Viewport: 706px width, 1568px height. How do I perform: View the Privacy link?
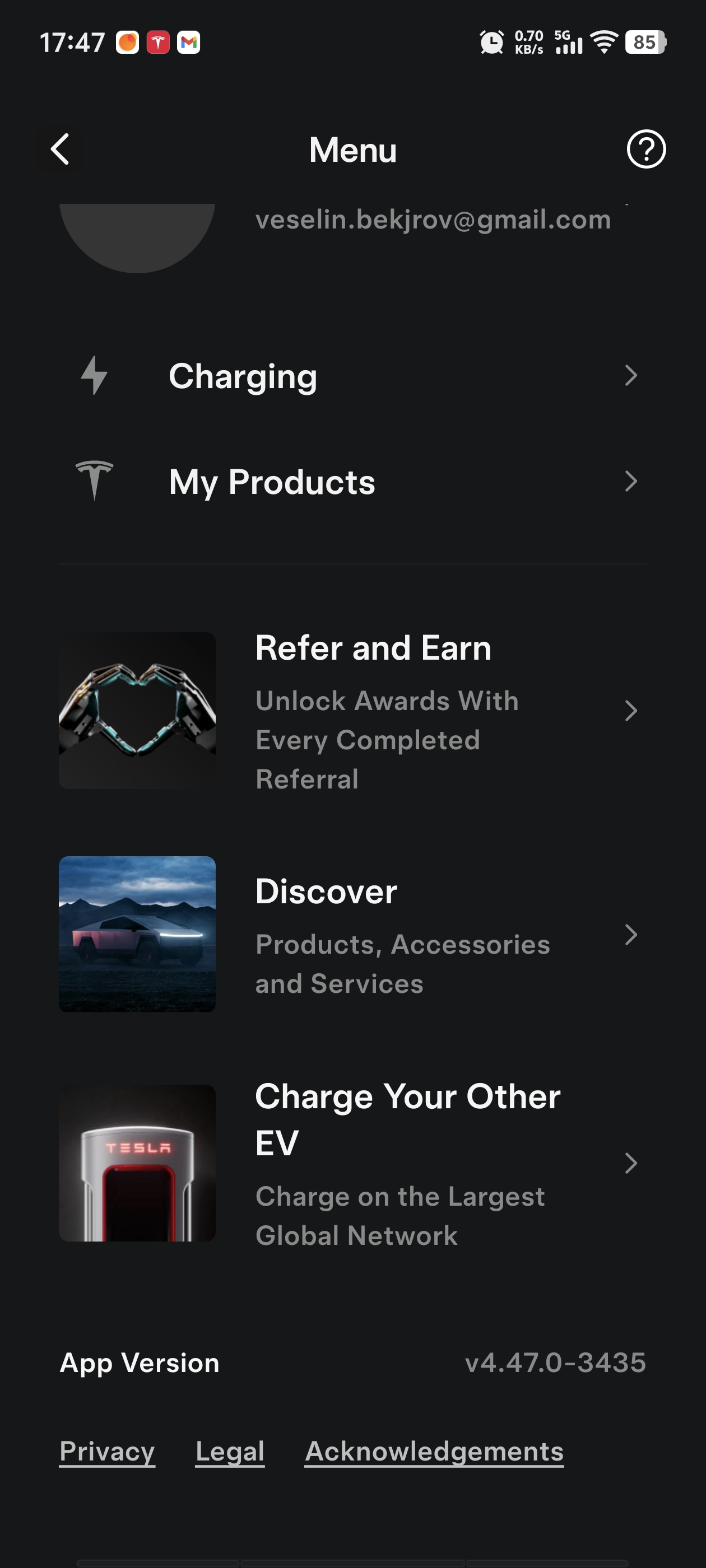click(107, 1452)
